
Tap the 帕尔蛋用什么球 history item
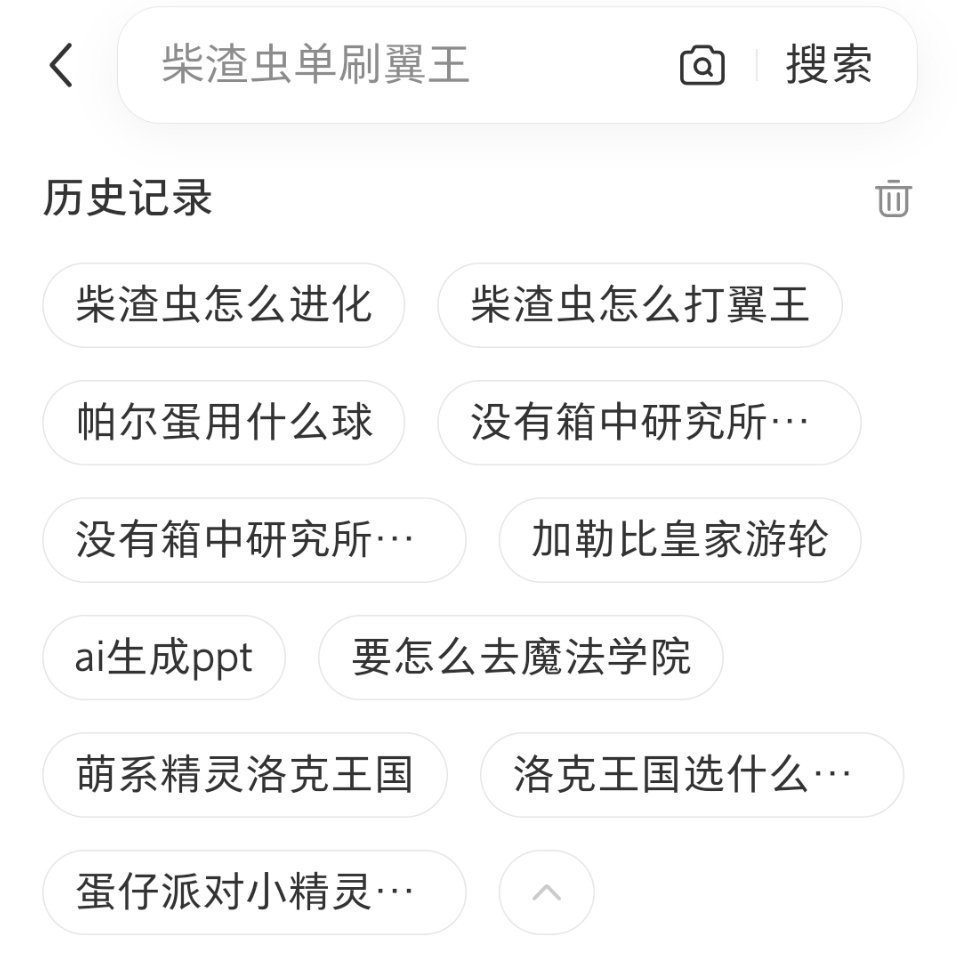[222, 423]
